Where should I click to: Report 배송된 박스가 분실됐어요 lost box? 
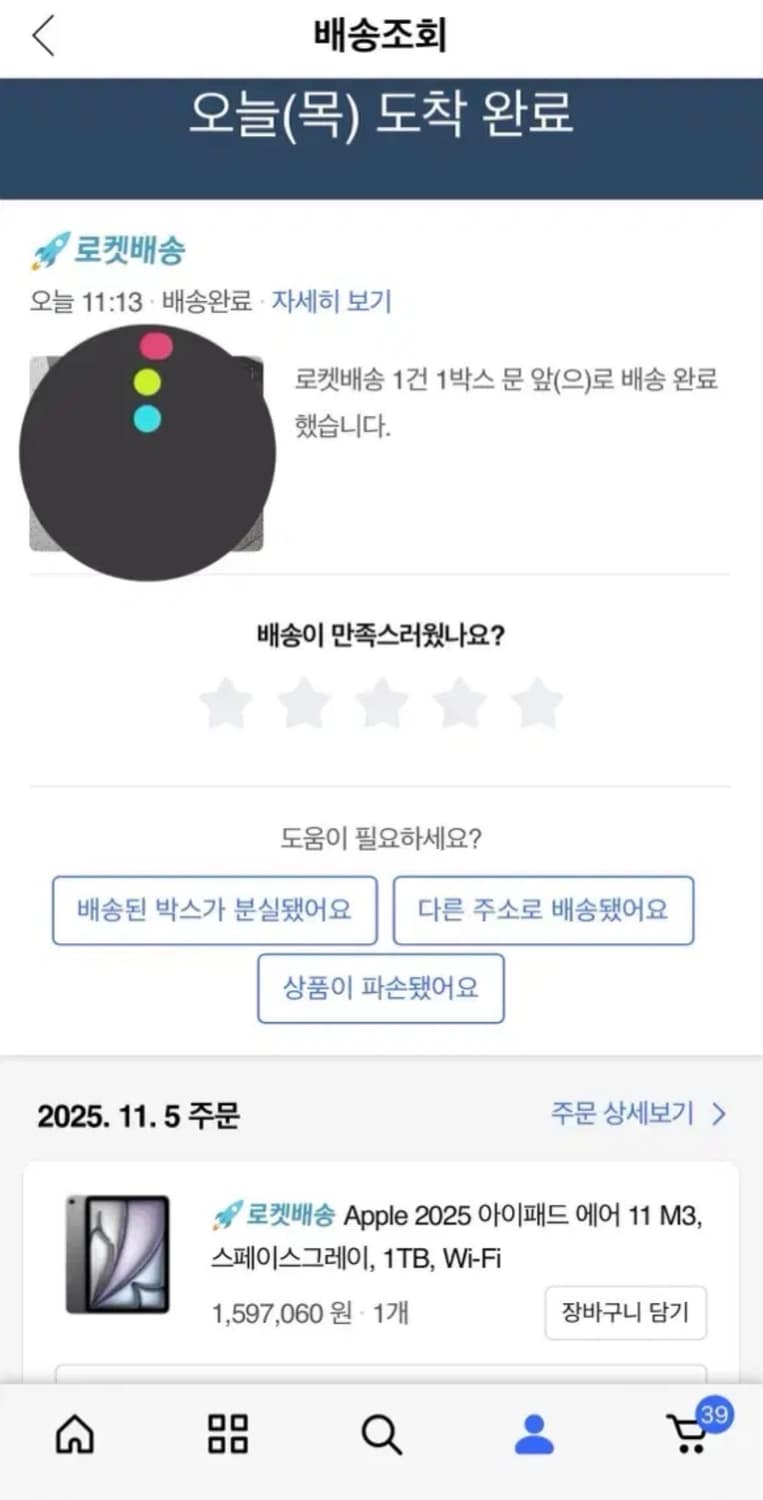click(x=215, y=910)
